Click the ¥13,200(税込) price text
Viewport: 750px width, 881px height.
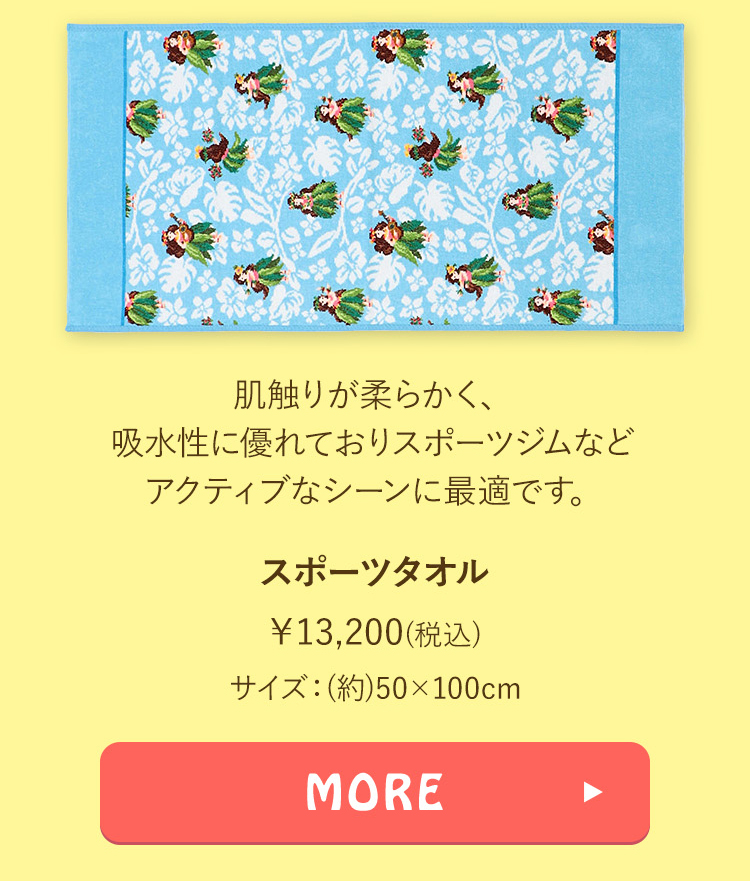pos(375,631)
